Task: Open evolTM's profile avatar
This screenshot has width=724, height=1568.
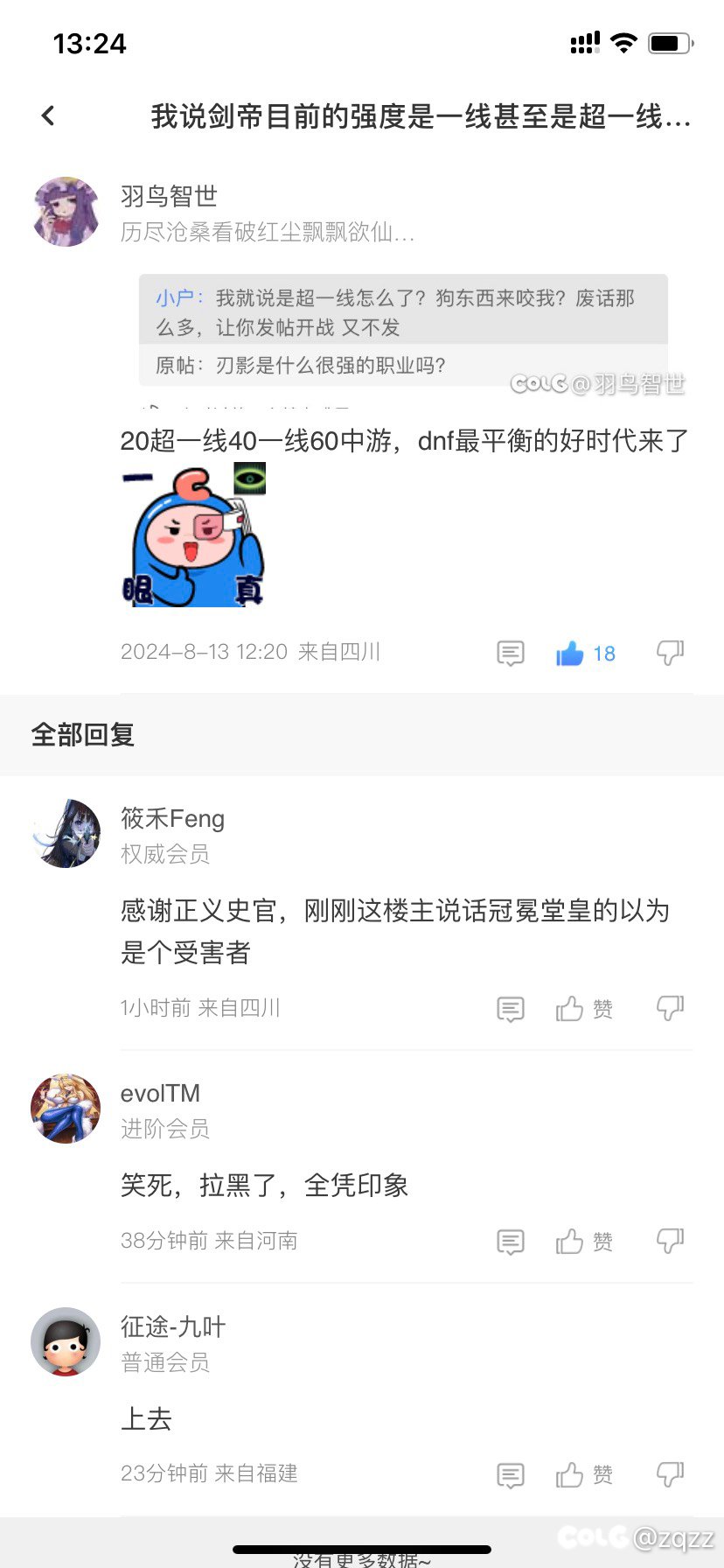Action: 66,1109
